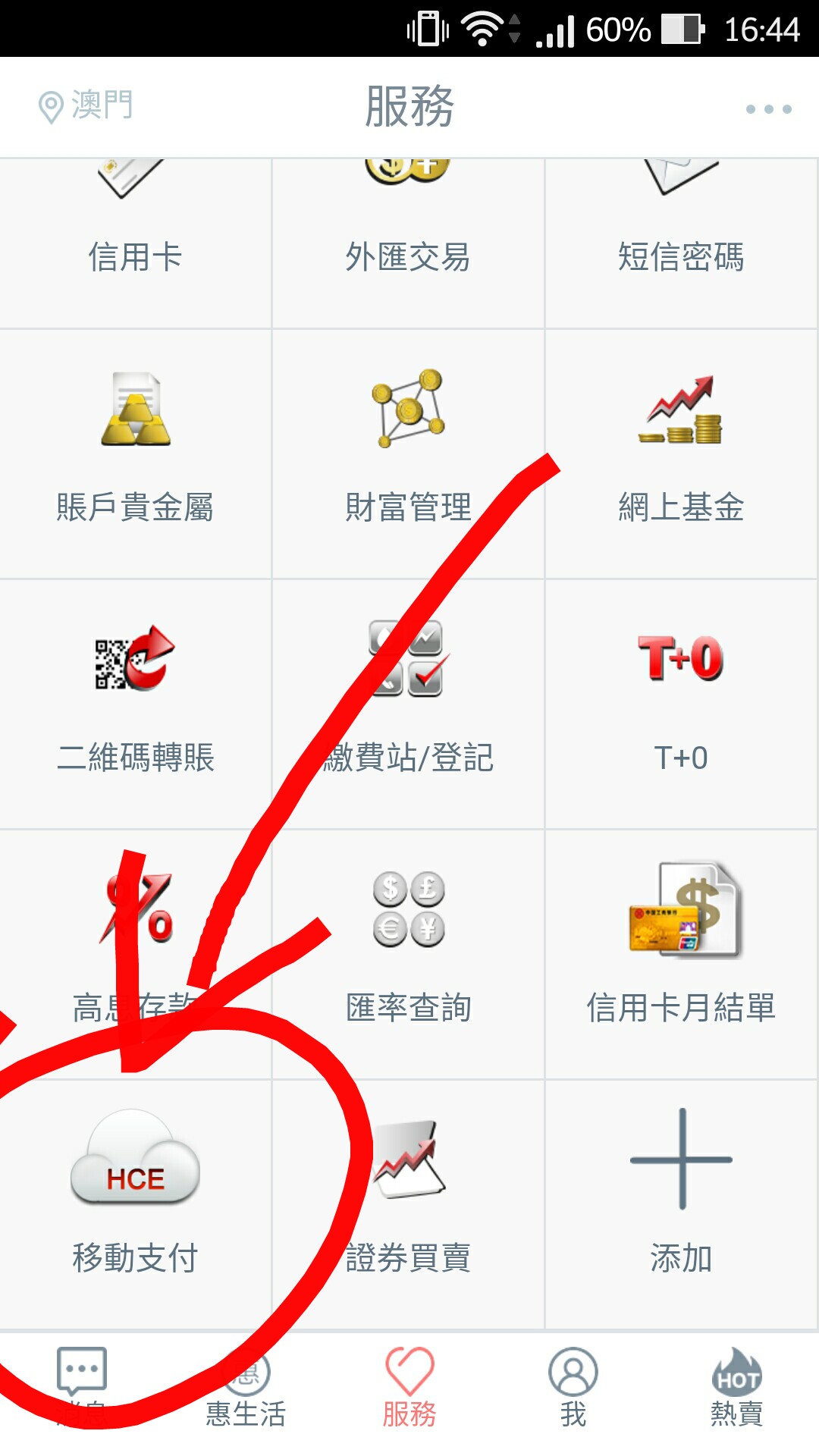This screenshot has height=1456, width=819.
Task: Open 信用卡月結單 statement tile
Action: pos(681,954)
